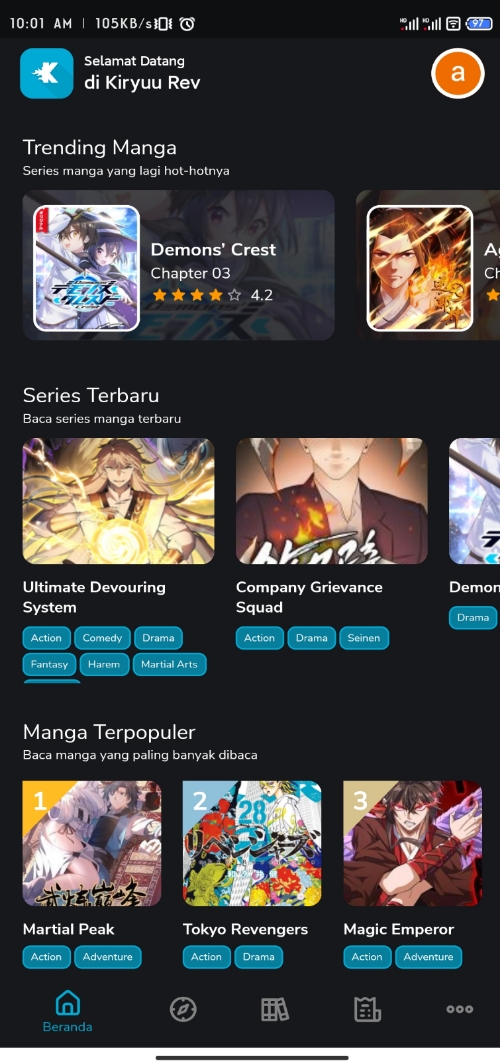Switch to the compass explore tab
The height and width of the screenshot is (1063, 500).
[183, 1009]
